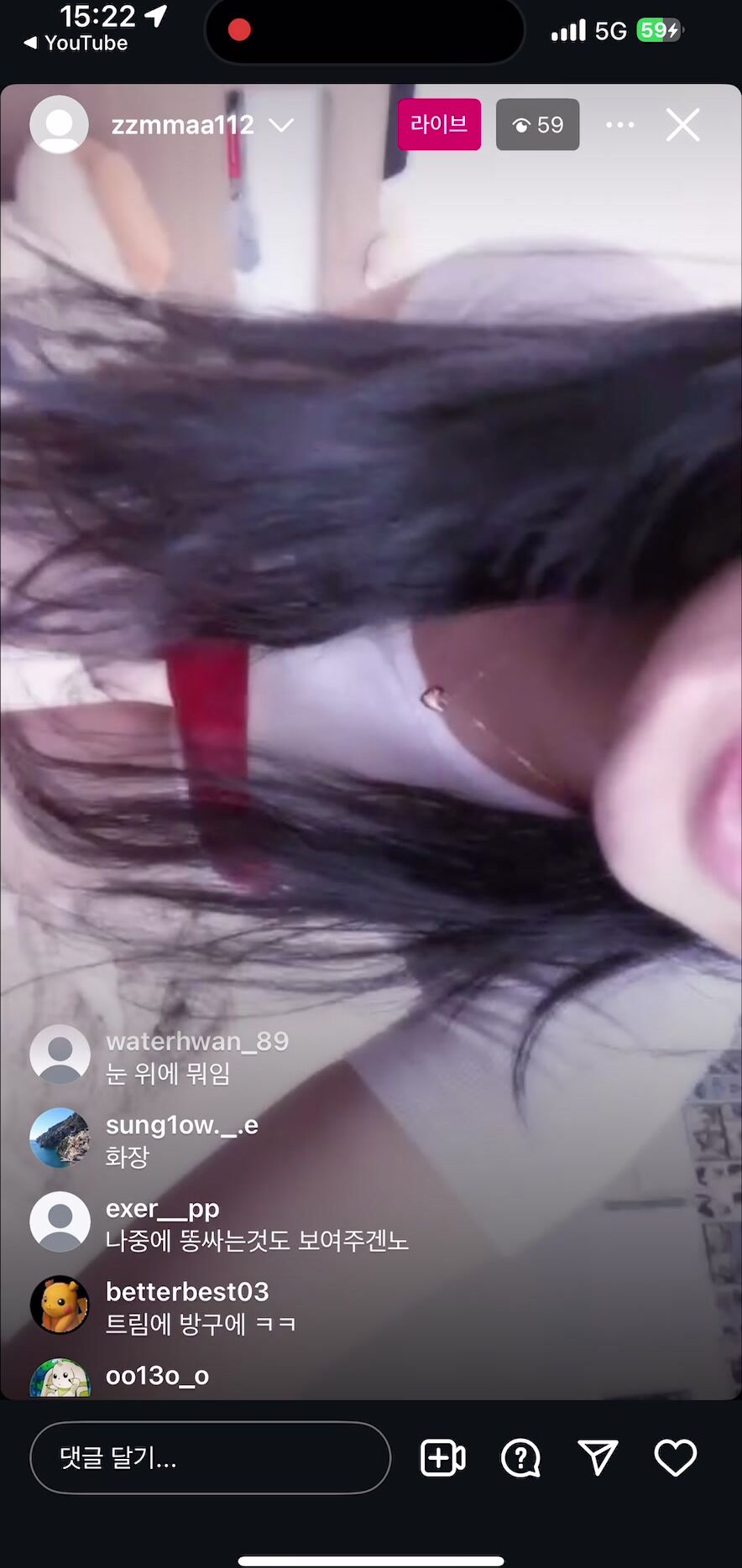742x1568 pixels.
Task: Request to join the live video
Action: [x=442, y=1457]
